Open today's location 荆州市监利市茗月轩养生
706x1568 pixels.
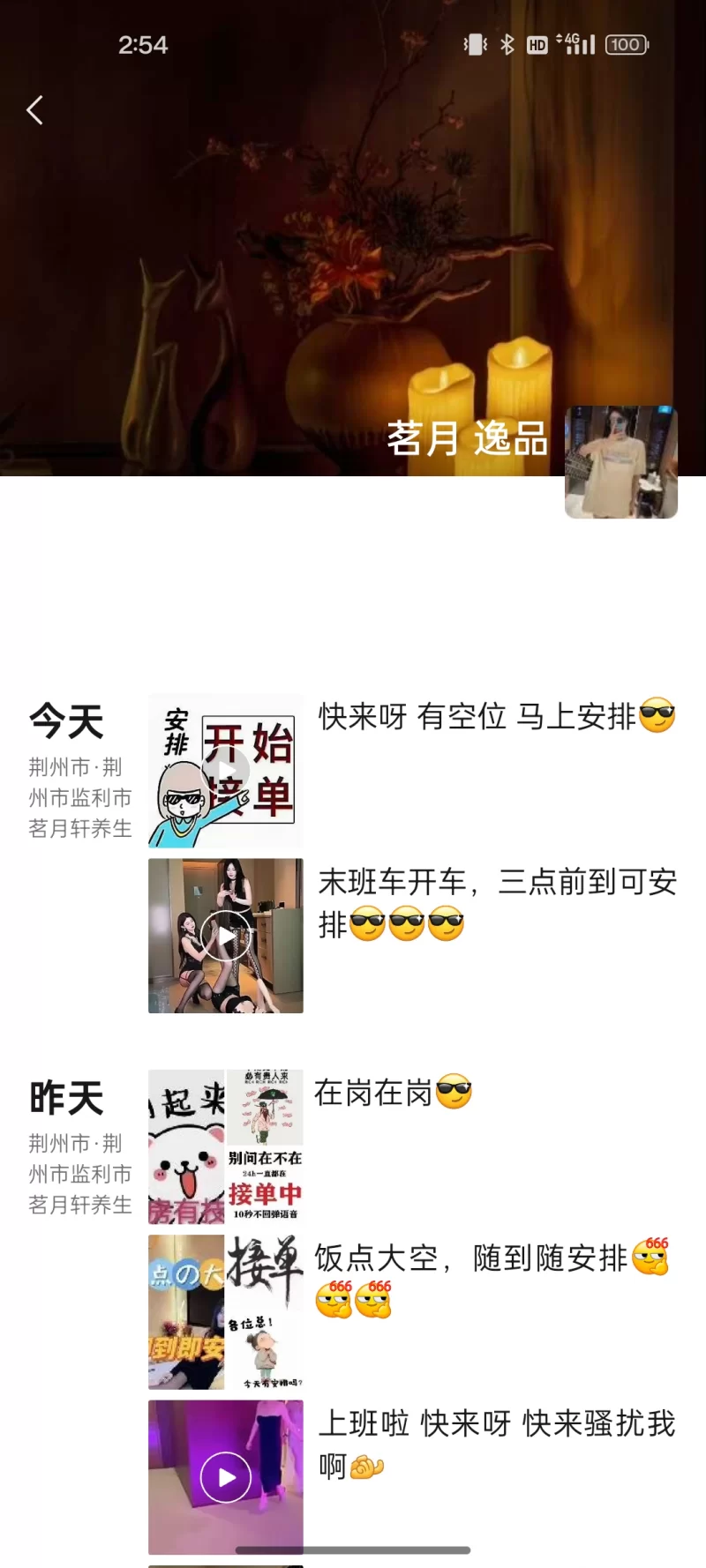(79, 797)
